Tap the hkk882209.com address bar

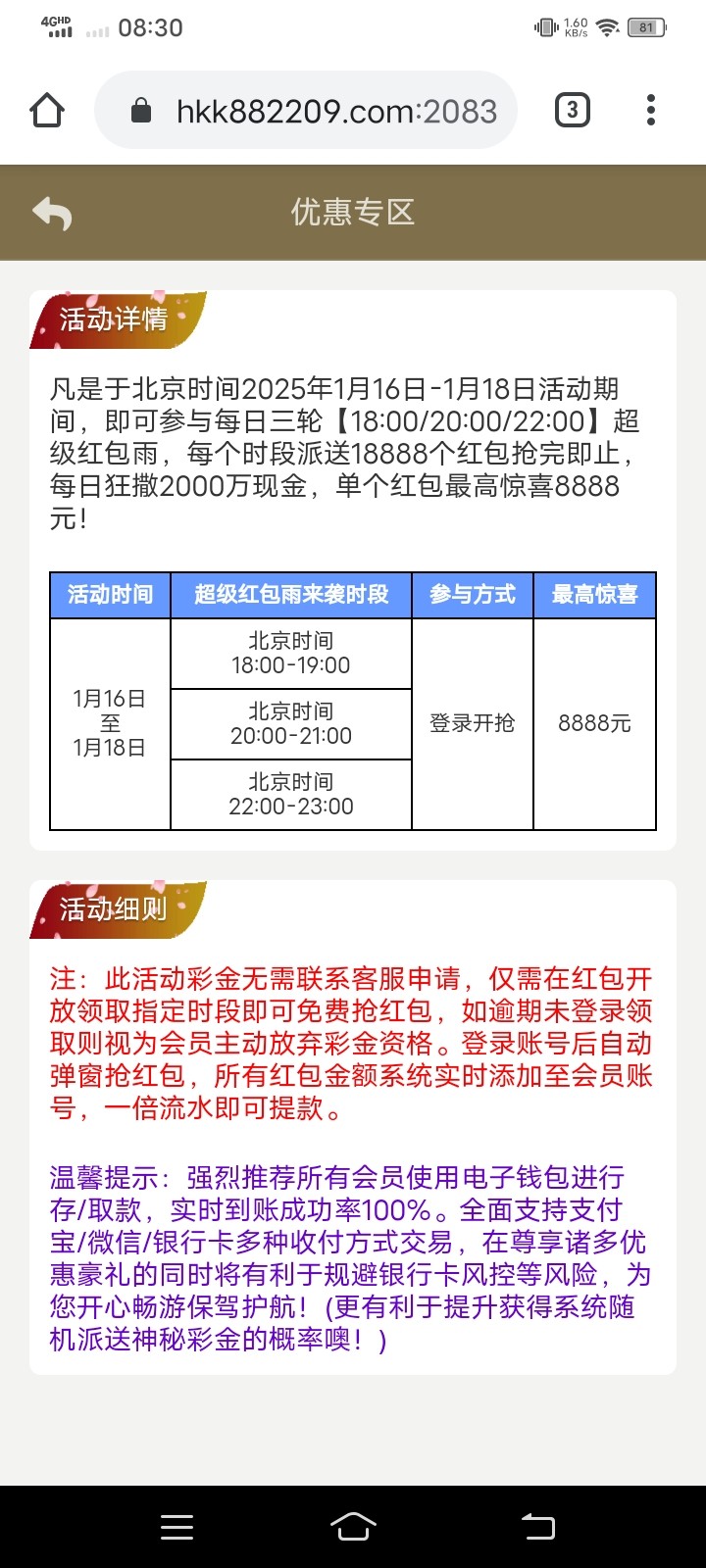pyautogui.click(x=306, y=111)
